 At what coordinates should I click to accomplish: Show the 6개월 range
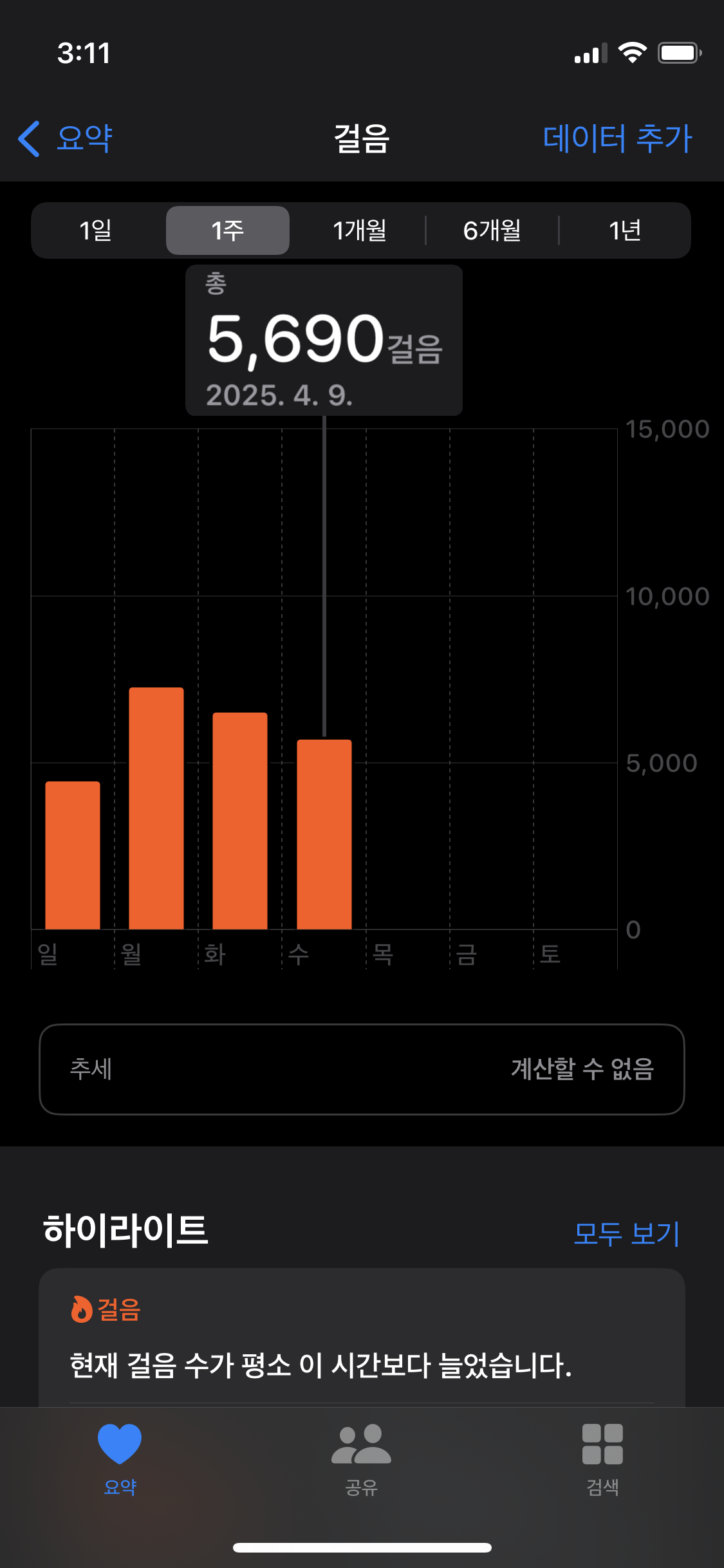492,230
